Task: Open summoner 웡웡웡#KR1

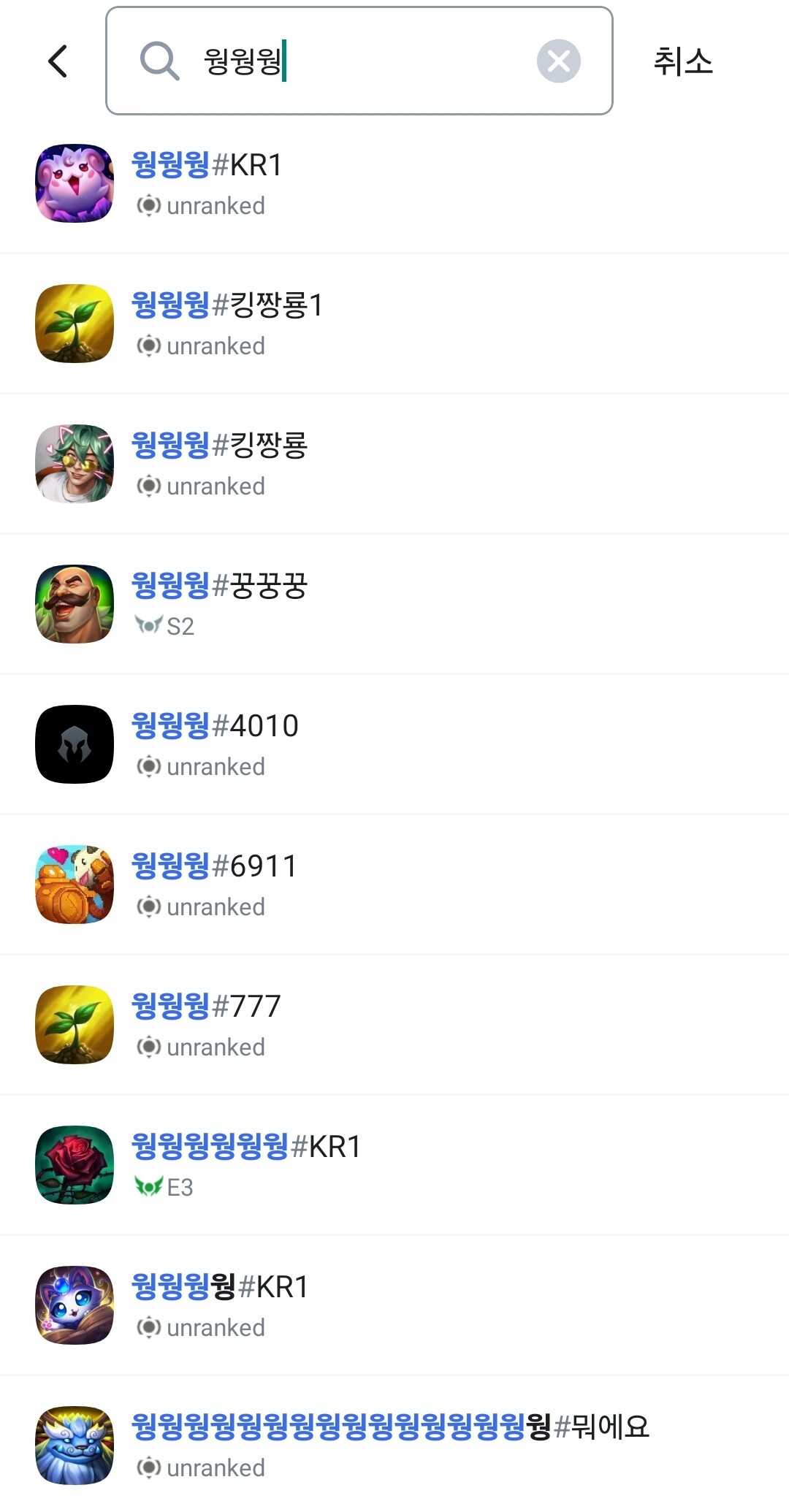Action: point(207,166)
